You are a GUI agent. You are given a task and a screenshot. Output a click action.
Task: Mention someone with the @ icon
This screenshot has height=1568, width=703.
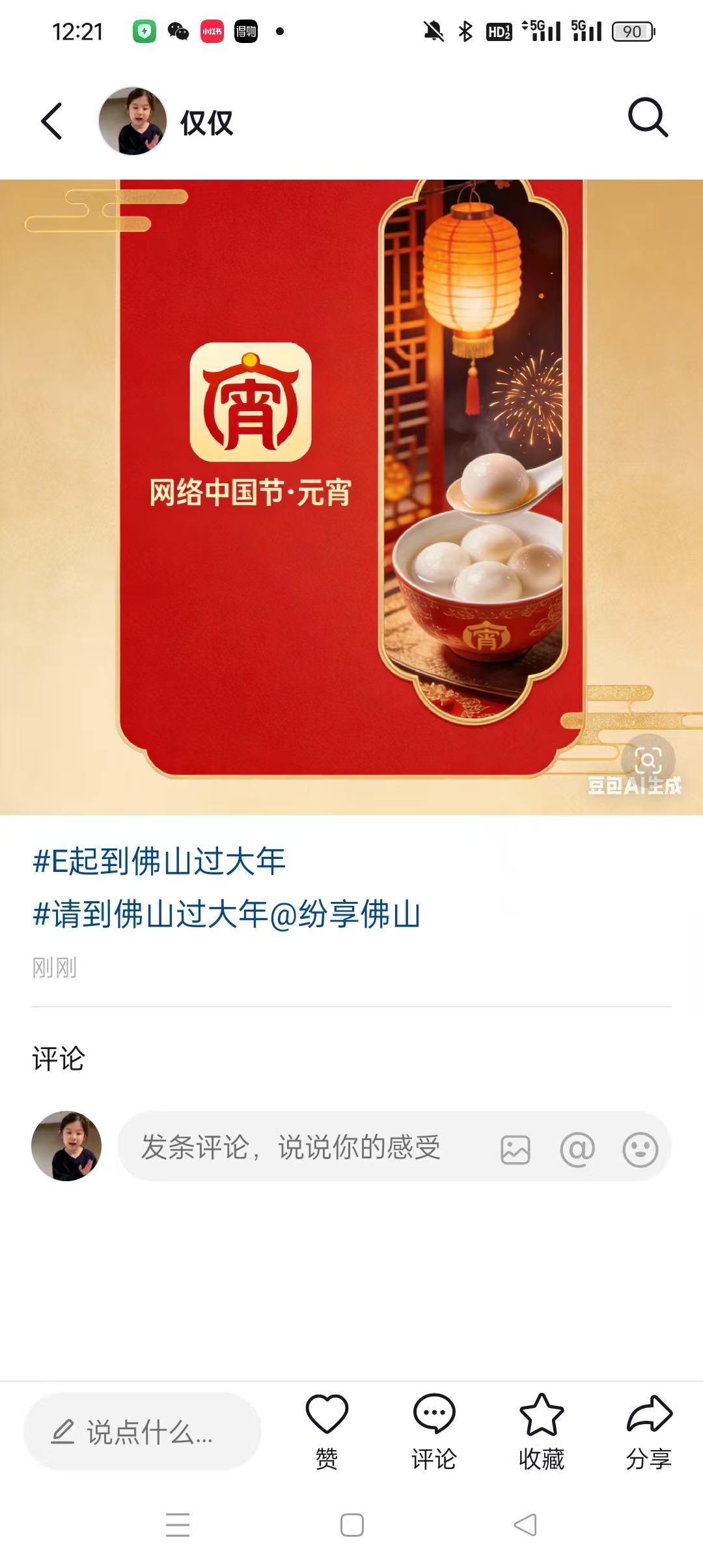[x=577, y=1149]
